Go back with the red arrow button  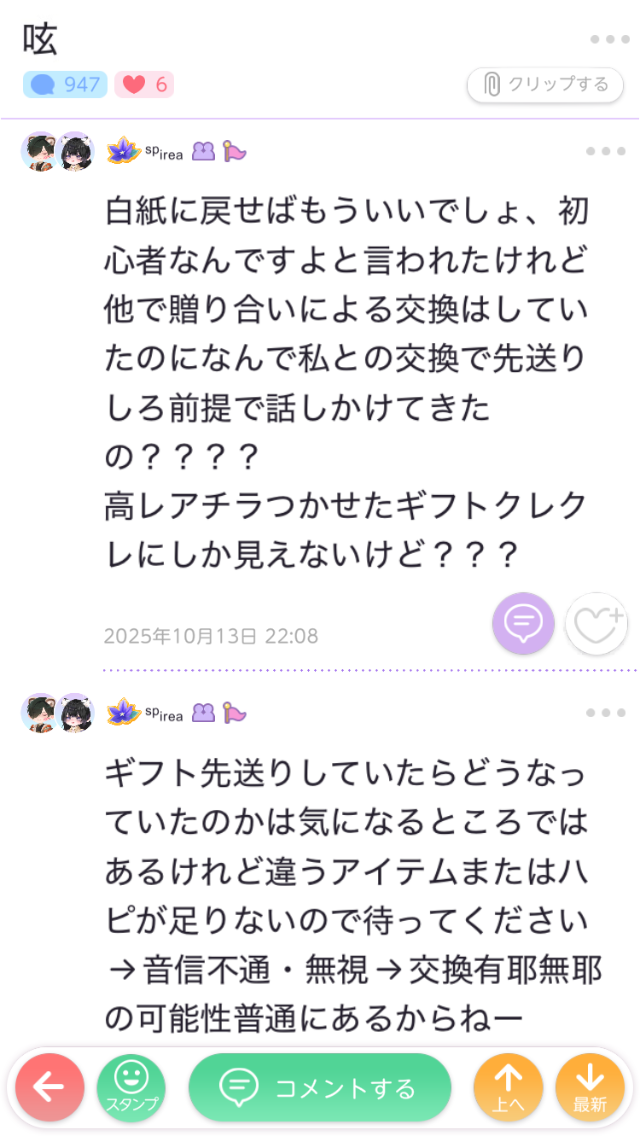pos(50,1089)
